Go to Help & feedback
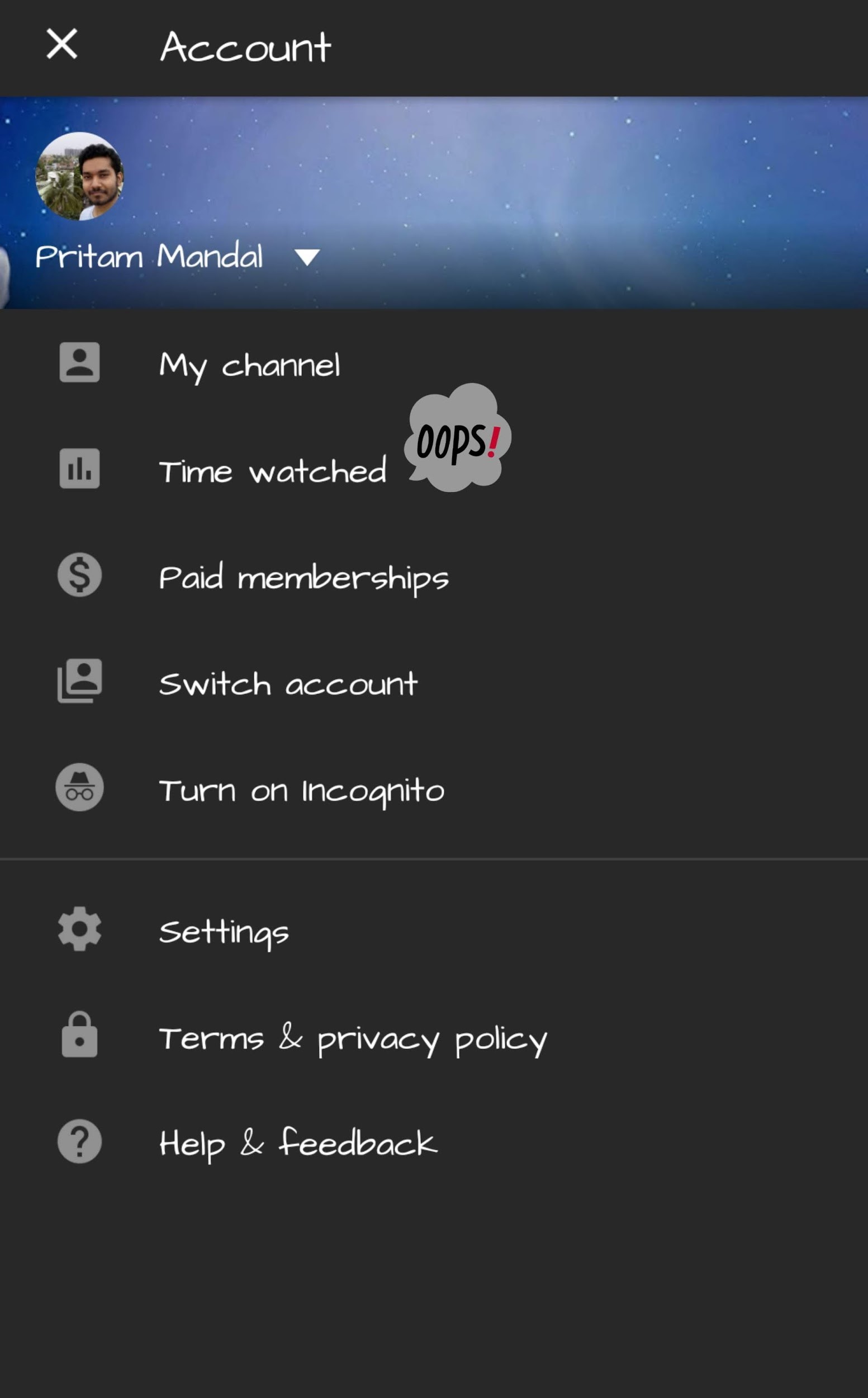This screenshot has width=868, height=1398. click(x=298, y=1143)
